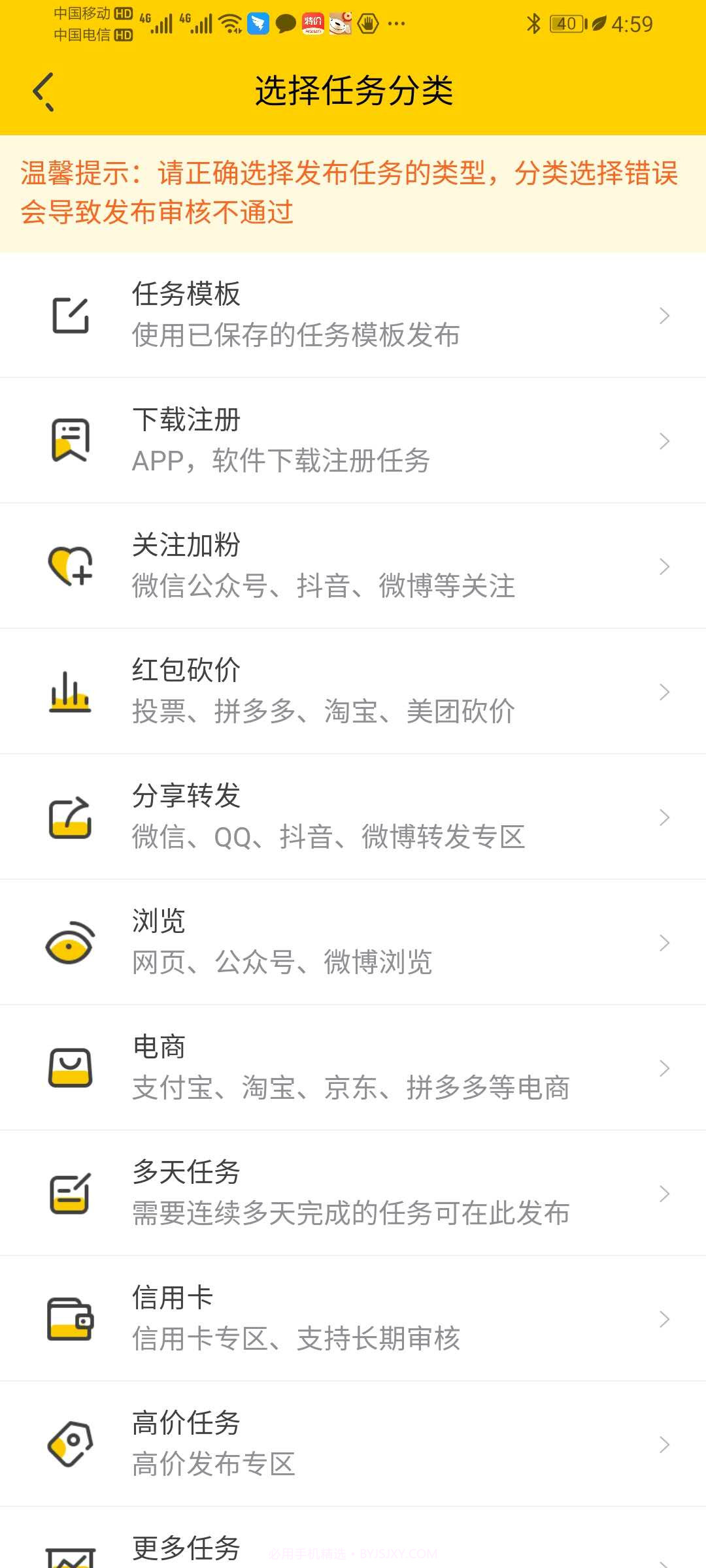Select the 高价任务 price tag icon
The image size is (706, 1568).
pyautogui.click(x=72, y=1445)
